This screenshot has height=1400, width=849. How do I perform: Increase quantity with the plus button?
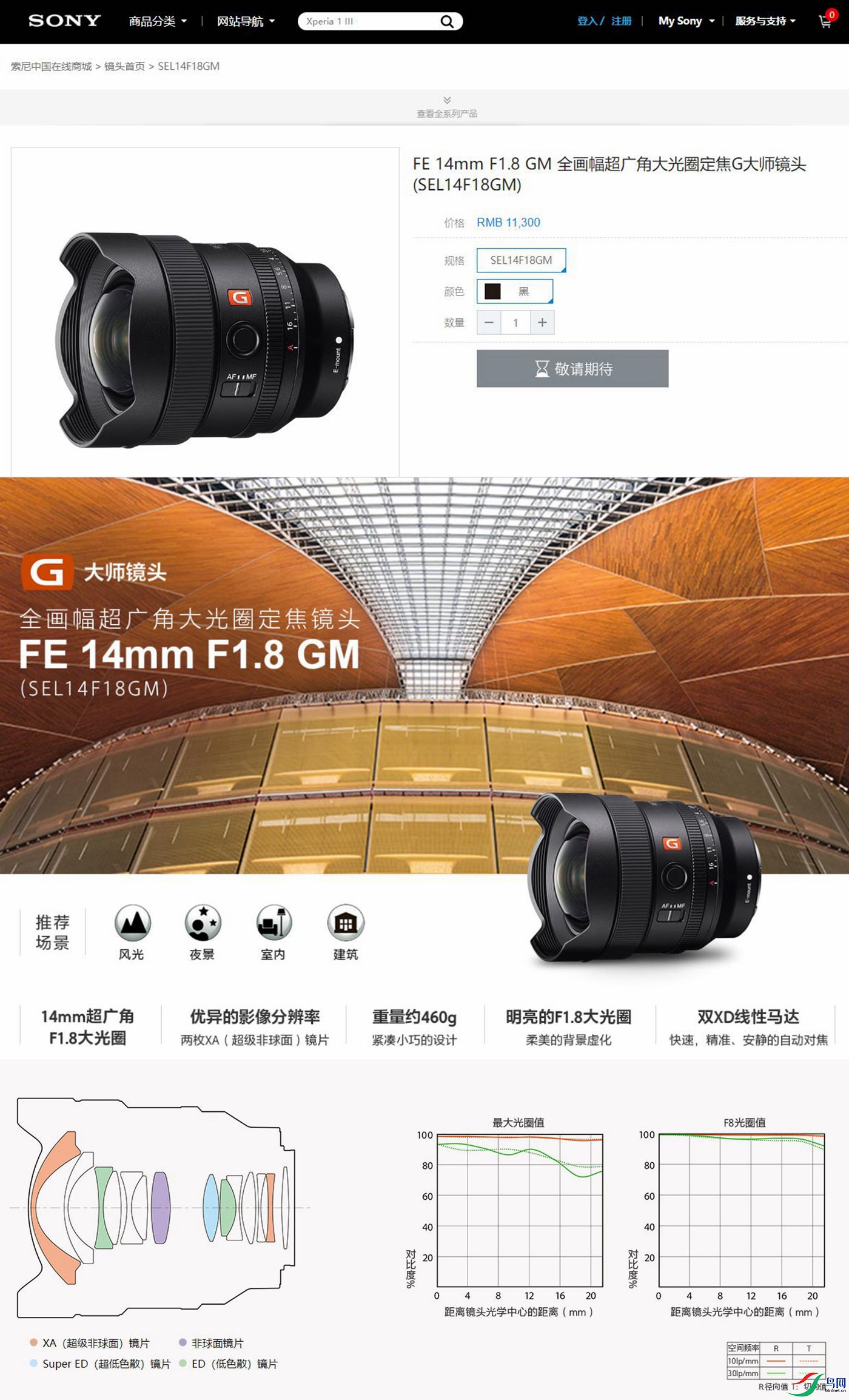542,323
